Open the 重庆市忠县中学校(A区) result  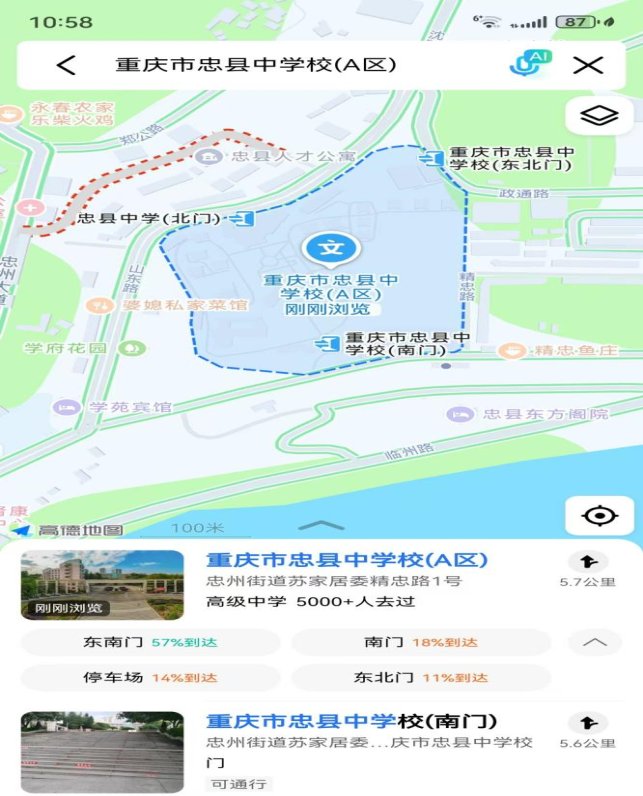click(346, 561)
